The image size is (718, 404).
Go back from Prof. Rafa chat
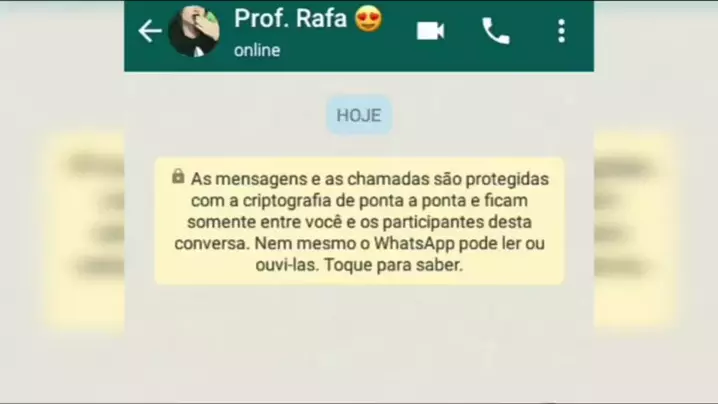click(150, 31)
